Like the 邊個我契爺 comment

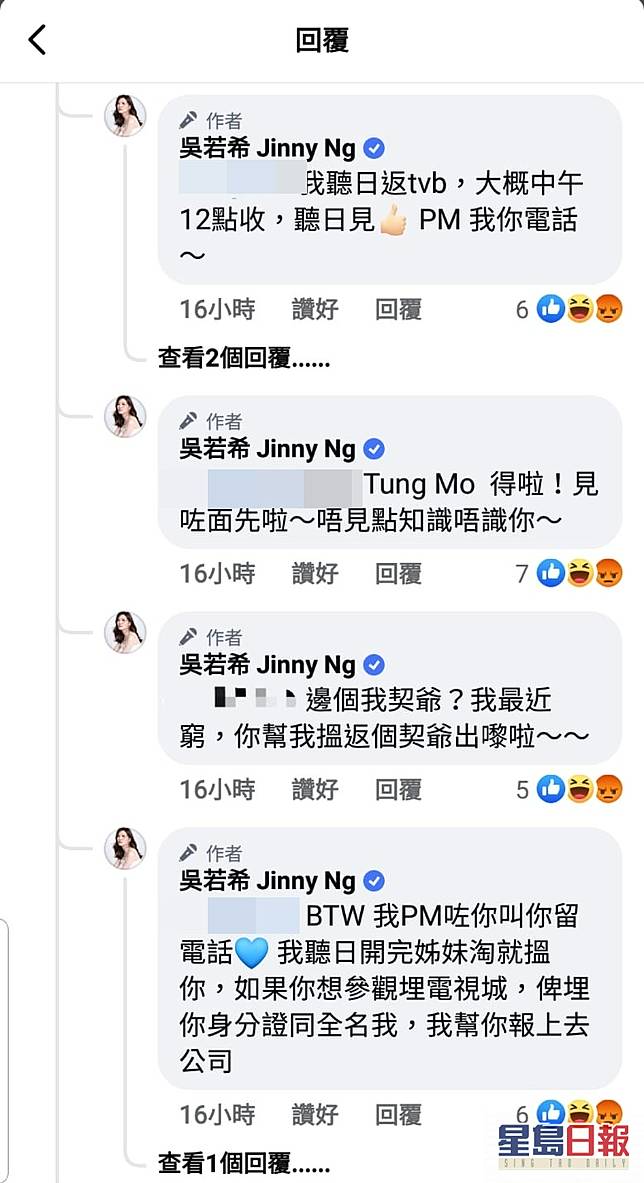pyautogui.click(x=314, y=790)
